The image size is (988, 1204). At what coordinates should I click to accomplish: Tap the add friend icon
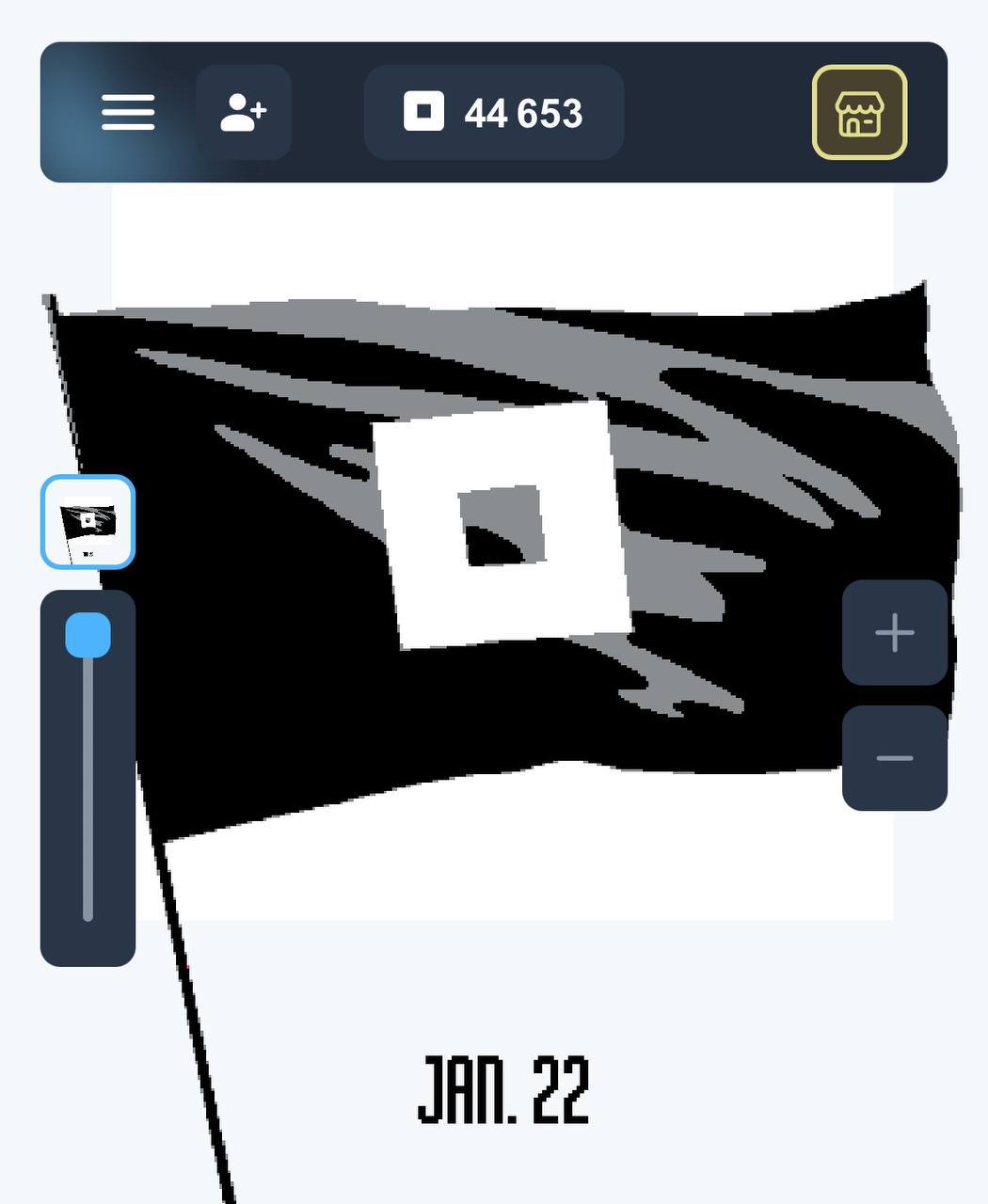click(244, 112)
